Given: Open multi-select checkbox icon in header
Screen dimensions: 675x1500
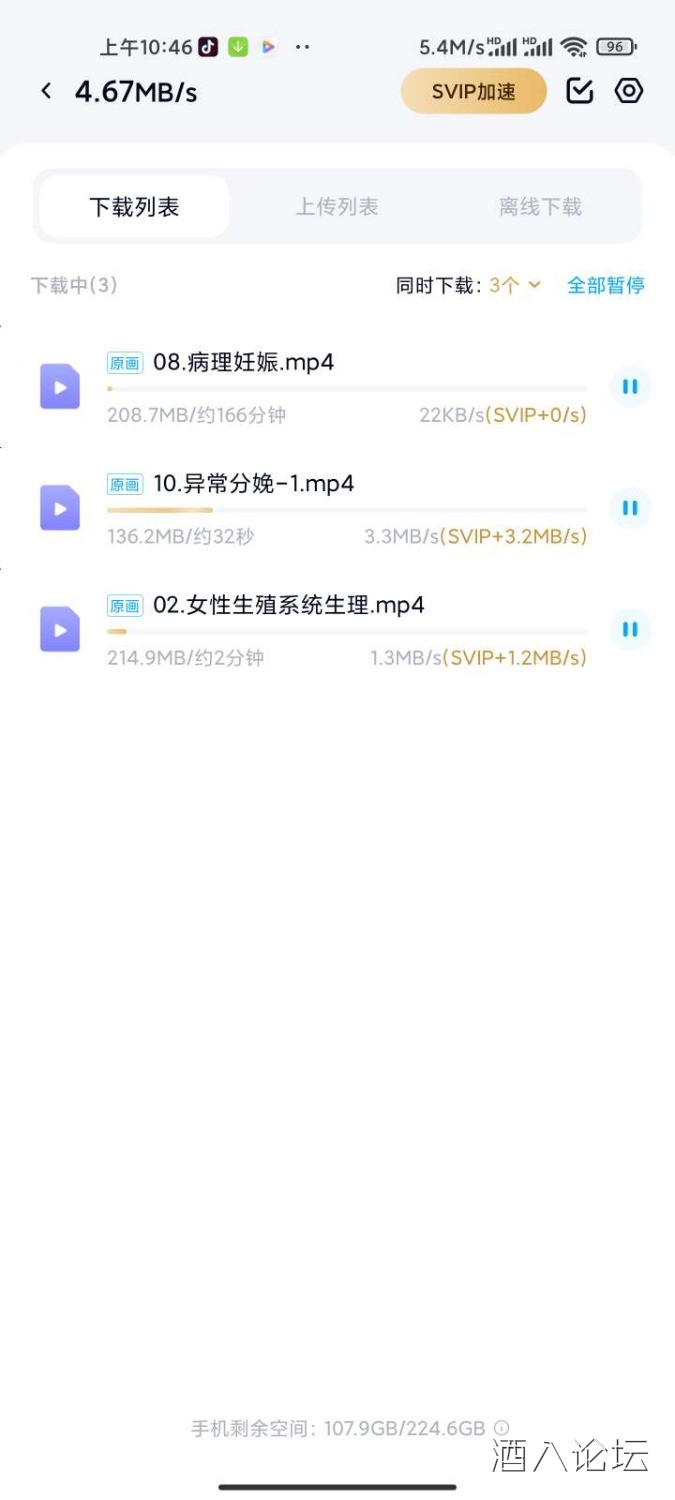Looking at the screenshot, I should click(580, 92).
